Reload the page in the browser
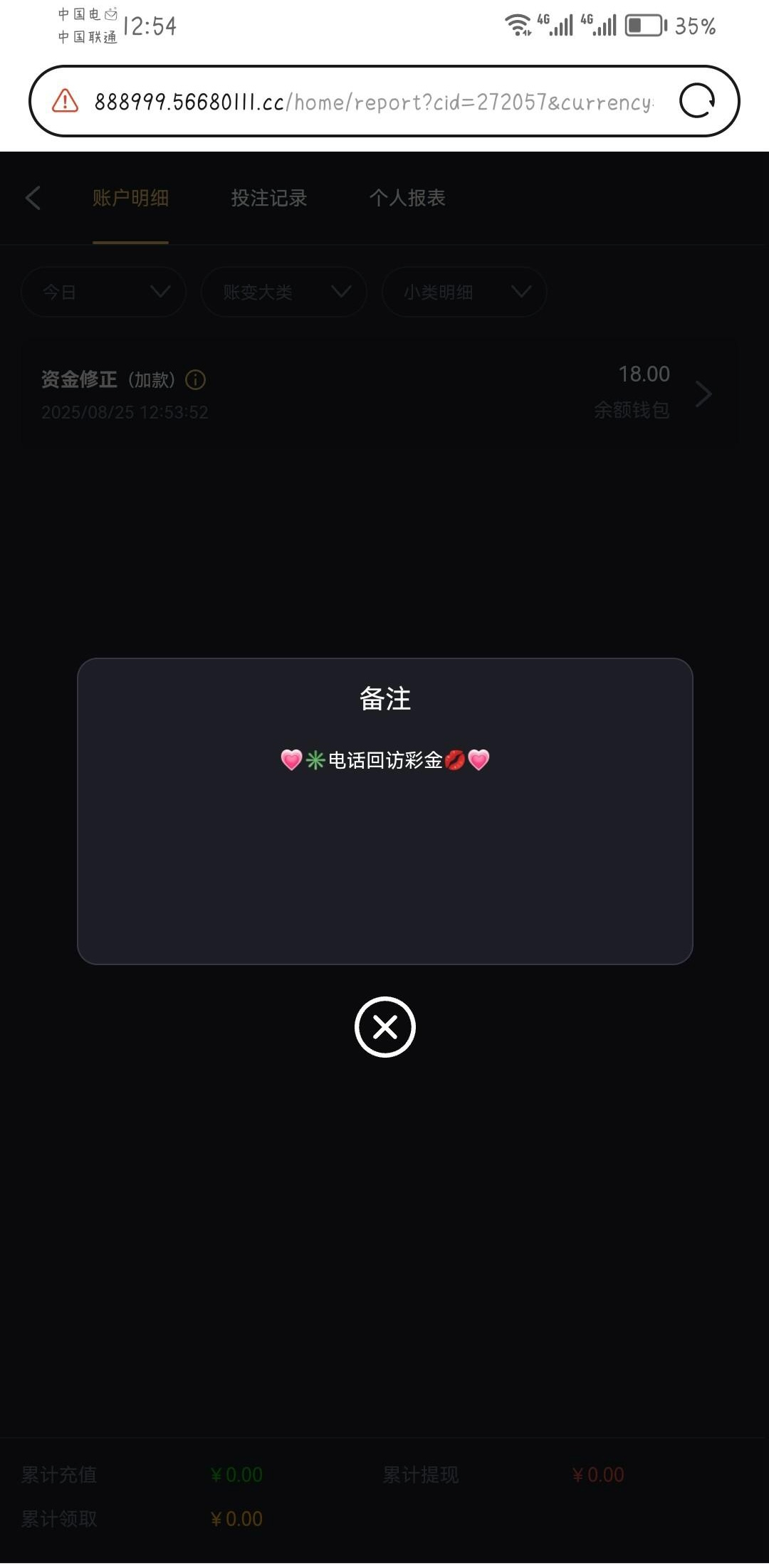 coord(696,101)
